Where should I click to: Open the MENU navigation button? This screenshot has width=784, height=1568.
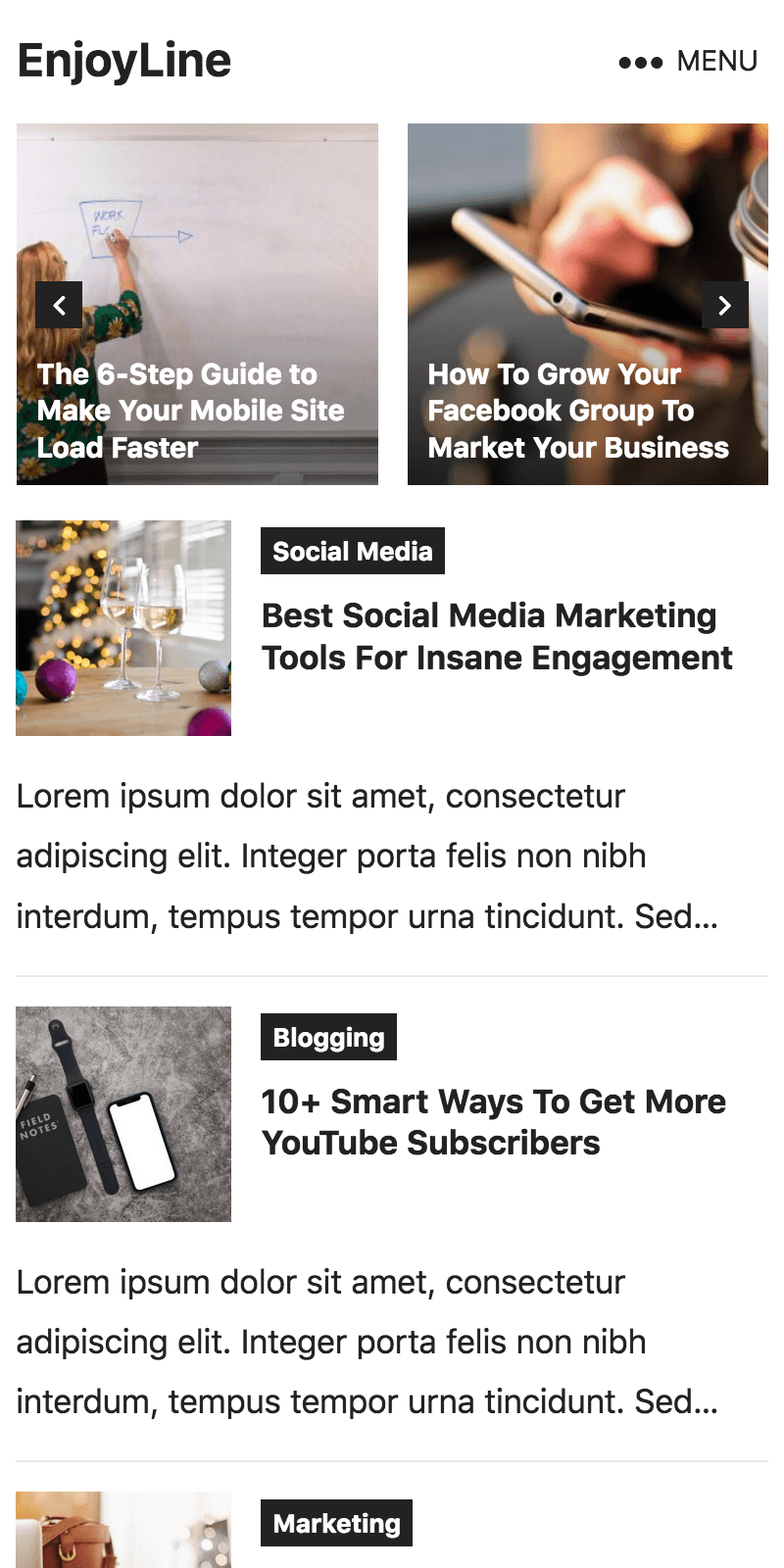pos(688,61)
